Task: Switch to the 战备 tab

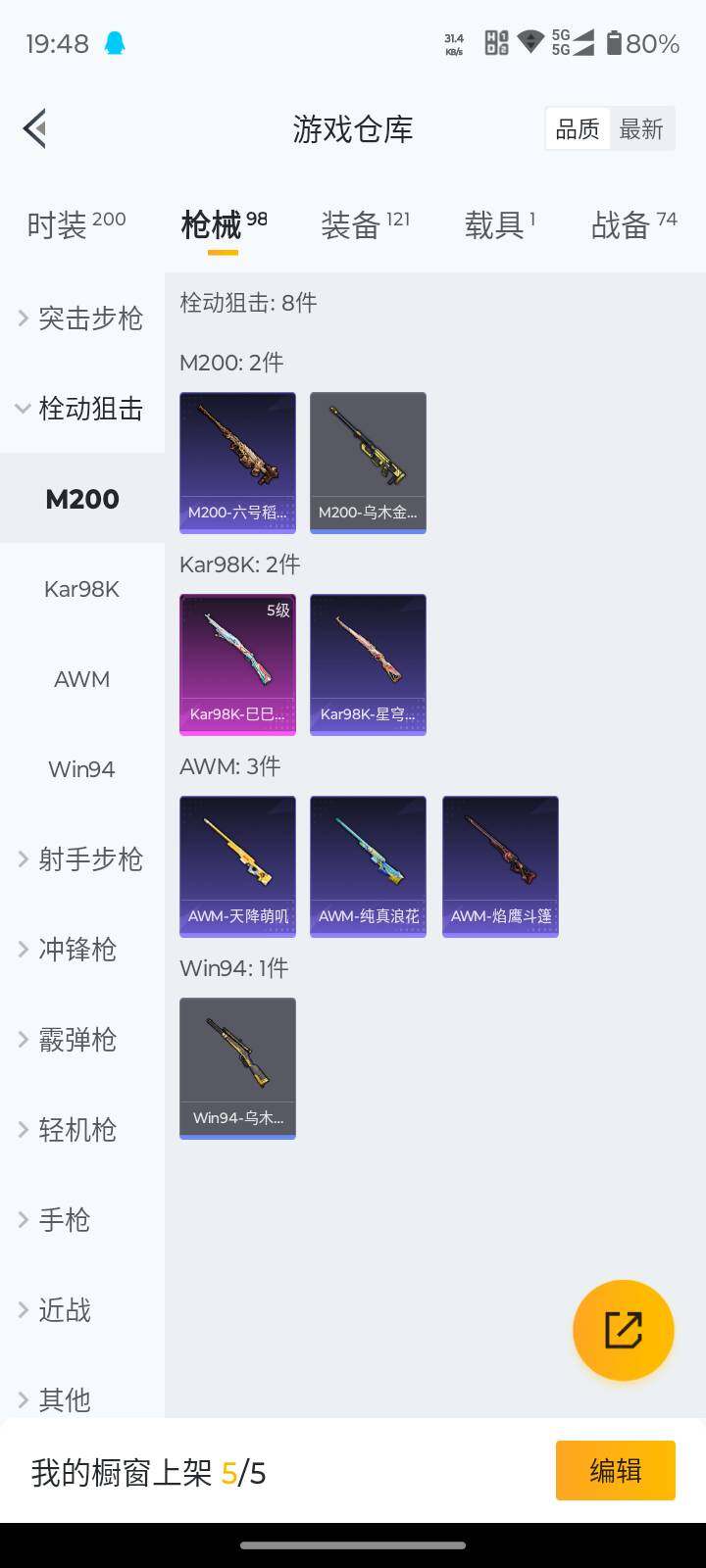Action: pos(633,224)
